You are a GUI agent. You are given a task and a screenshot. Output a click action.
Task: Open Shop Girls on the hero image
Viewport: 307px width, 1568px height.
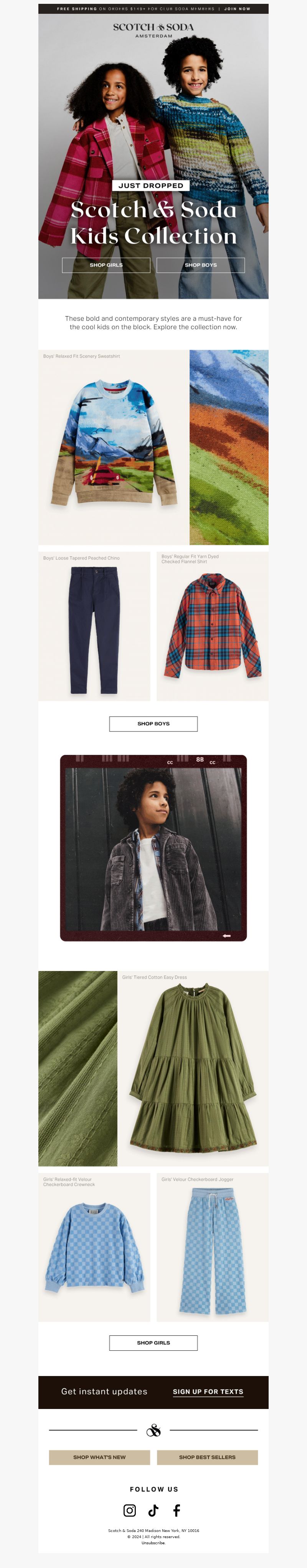tap(106, 265)
